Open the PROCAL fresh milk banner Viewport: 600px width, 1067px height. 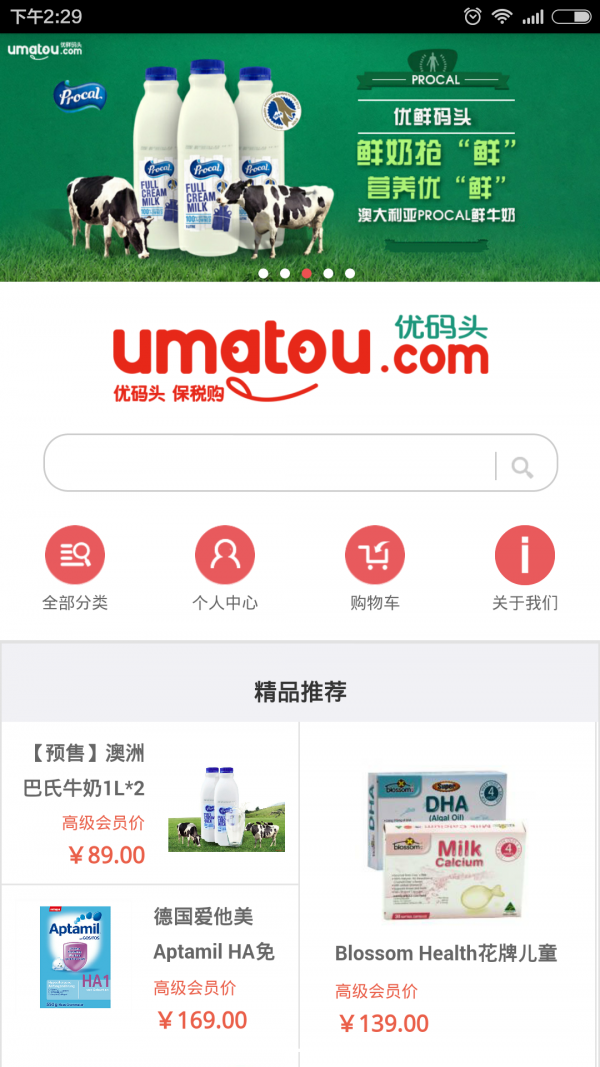click(300, 157)
